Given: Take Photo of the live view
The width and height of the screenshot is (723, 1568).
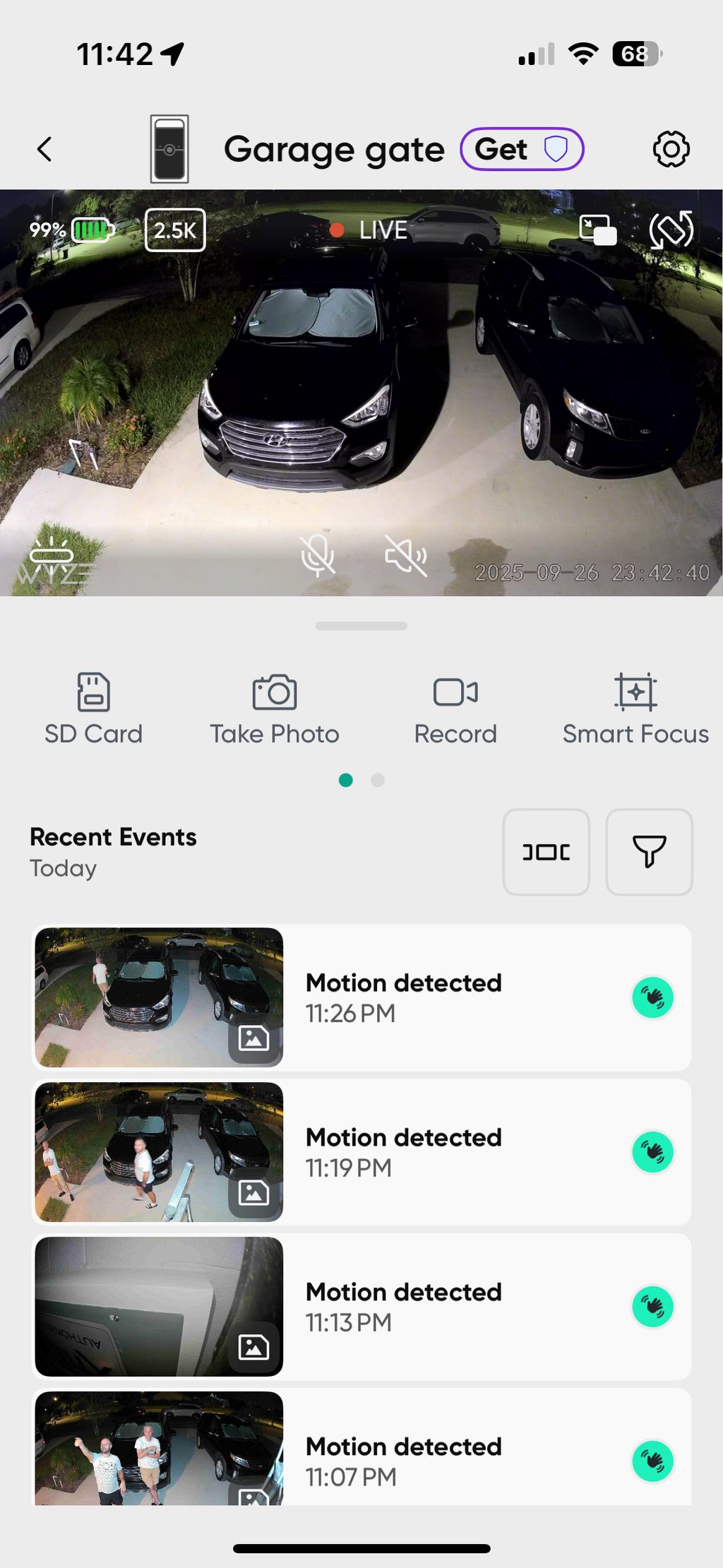Looking at the screenshot, I should click(274, 708).
